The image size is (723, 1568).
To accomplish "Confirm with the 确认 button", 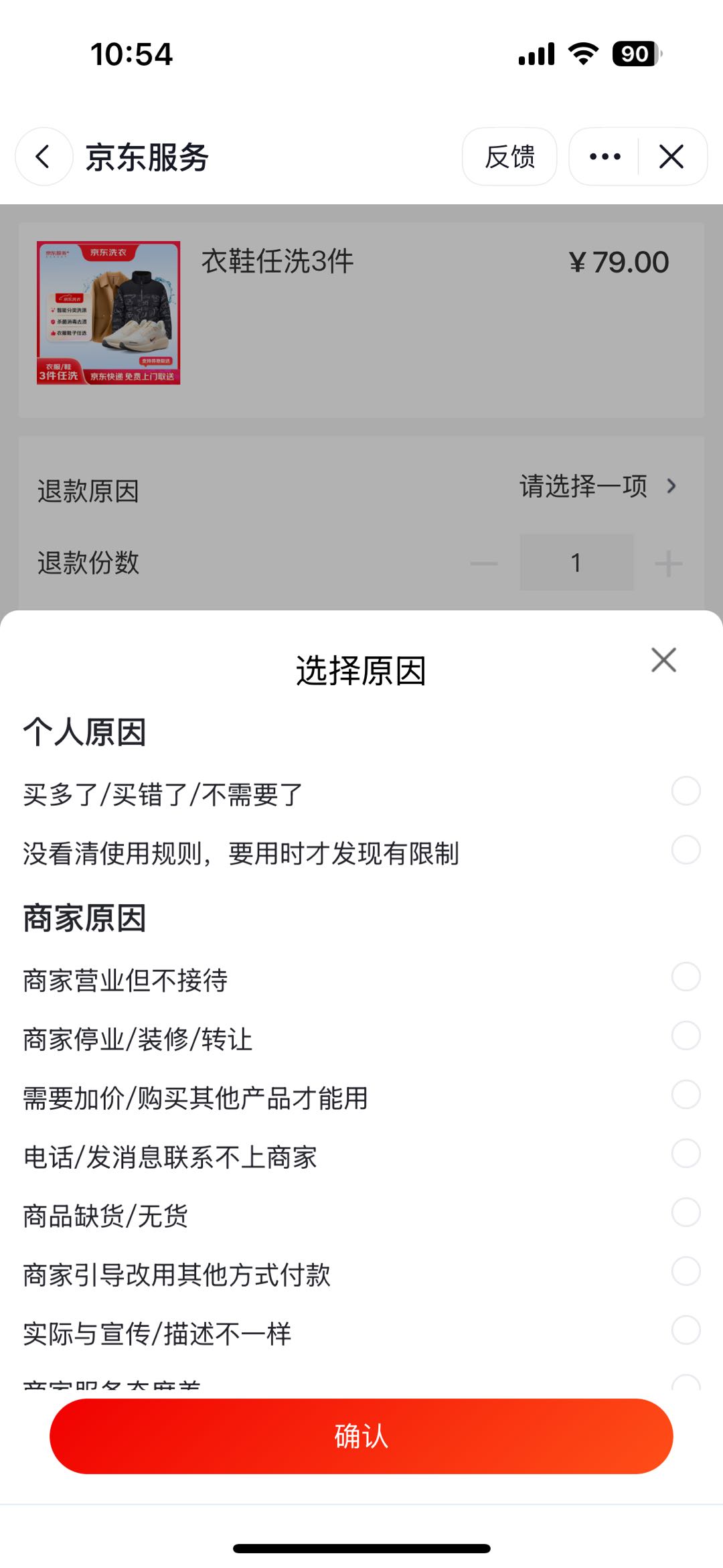I will coord(361,1436).
